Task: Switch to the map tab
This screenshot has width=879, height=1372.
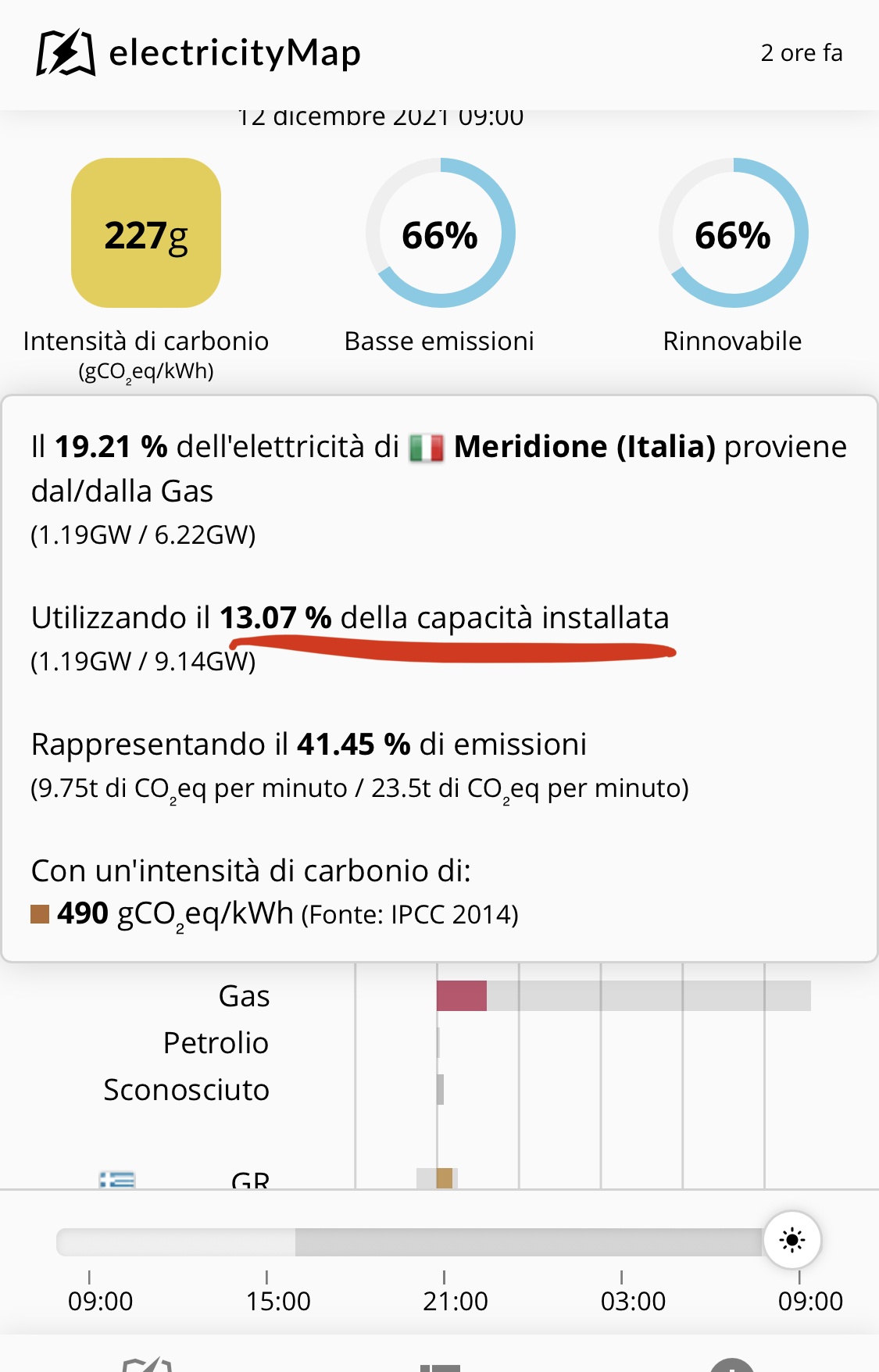Action: tap(147, 1363)
